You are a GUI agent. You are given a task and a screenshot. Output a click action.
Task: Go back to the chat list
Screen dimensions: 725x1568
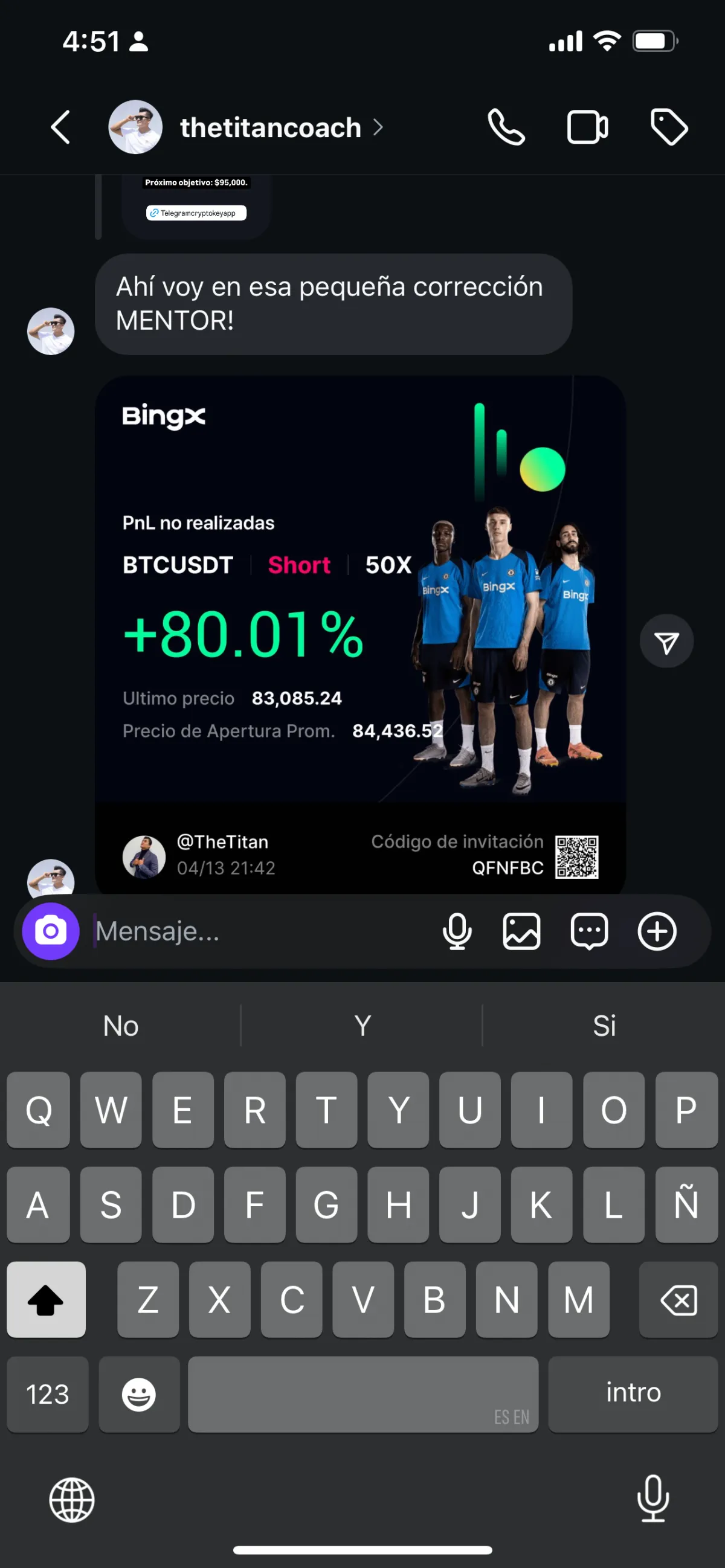tap(60, 127)
